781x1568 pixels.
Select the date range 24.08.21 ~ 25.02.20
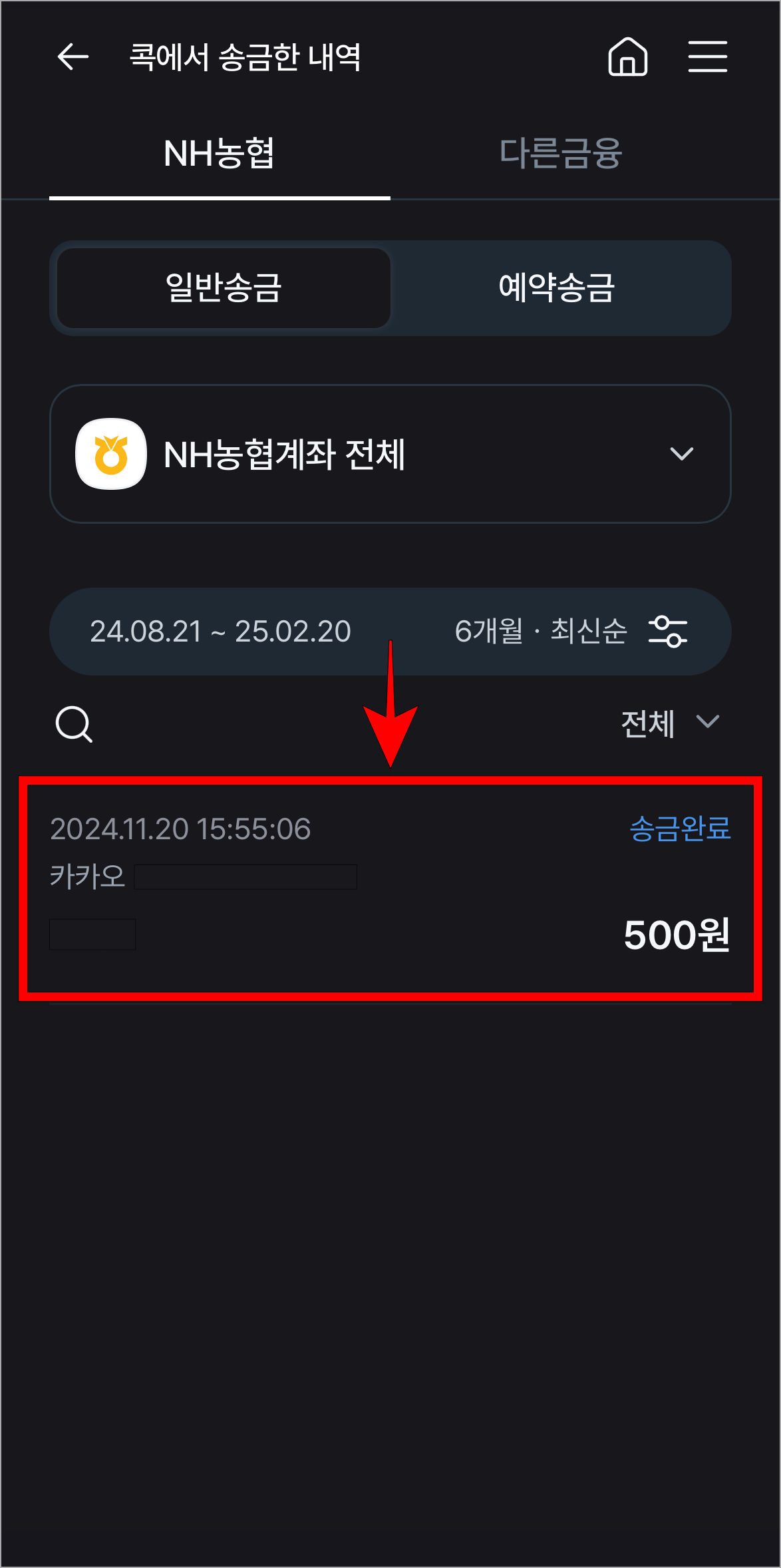point(222,632)
